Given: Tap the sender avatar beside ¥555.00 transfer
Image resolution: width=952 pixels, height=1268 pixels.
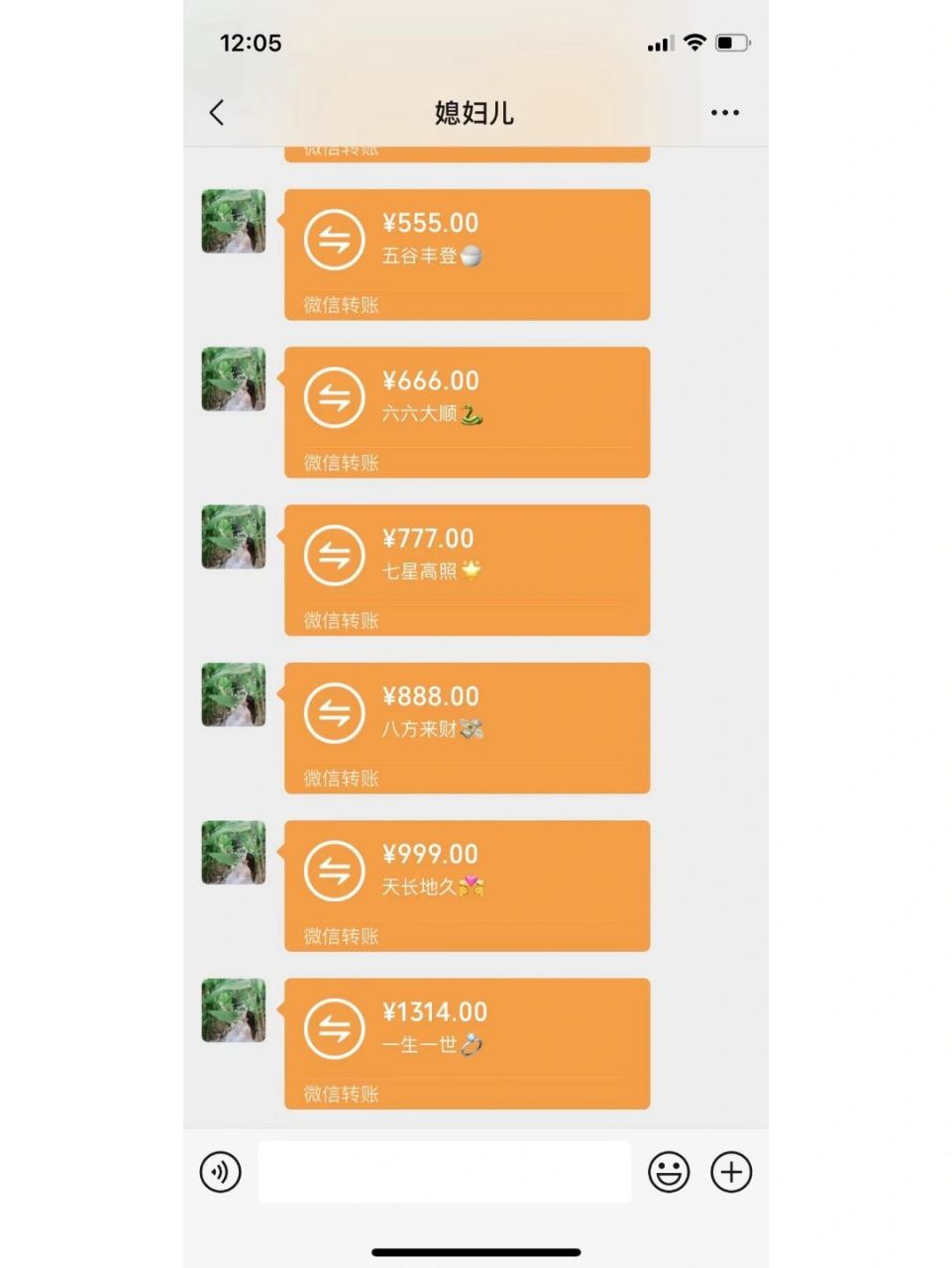Looking at the screenshot, I should pyautogui.click(x=234, y=221).
